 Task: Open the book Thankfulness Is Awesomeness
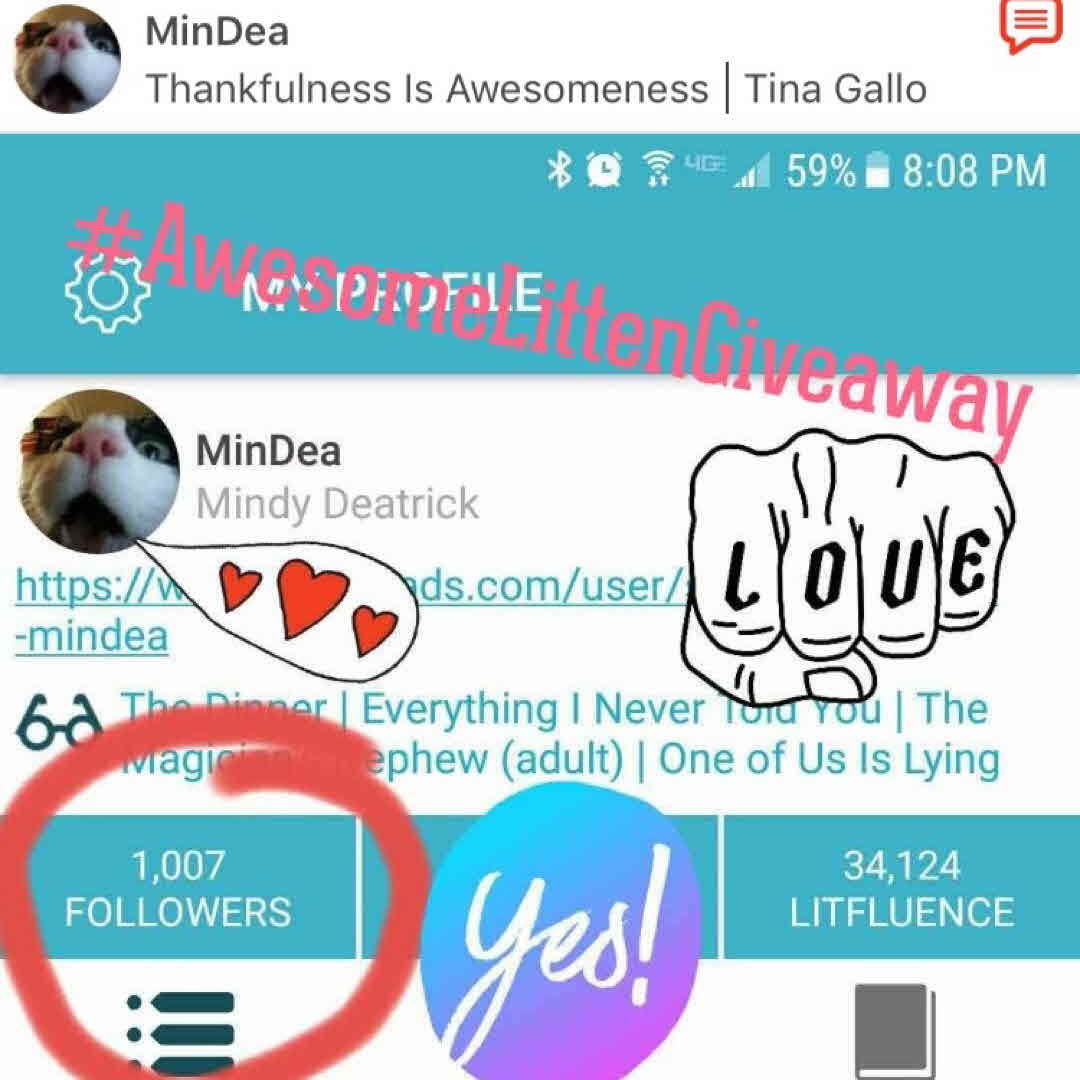pos(427,90)
